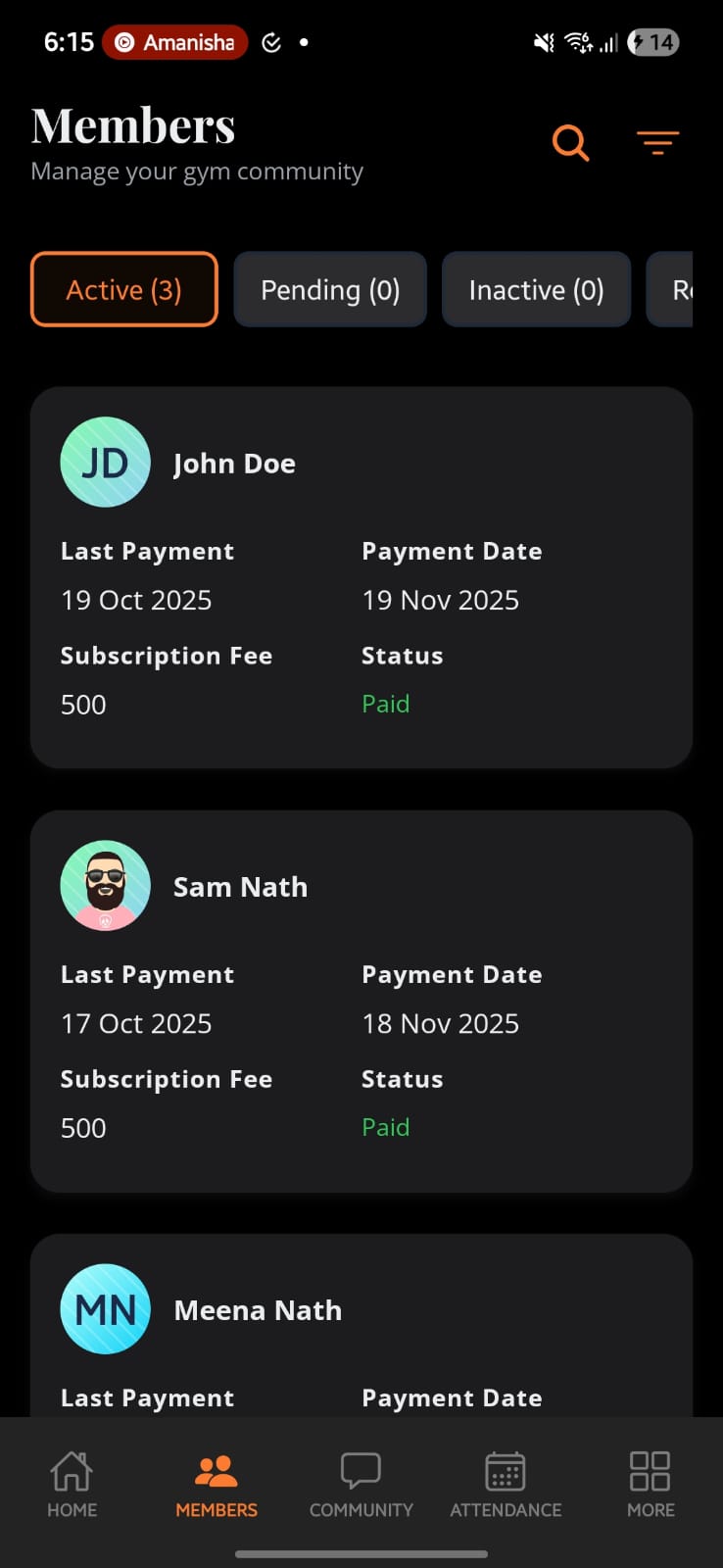Go to the Home tab
Viewport: 723px width, 1568px height.
pos(72,1485)
